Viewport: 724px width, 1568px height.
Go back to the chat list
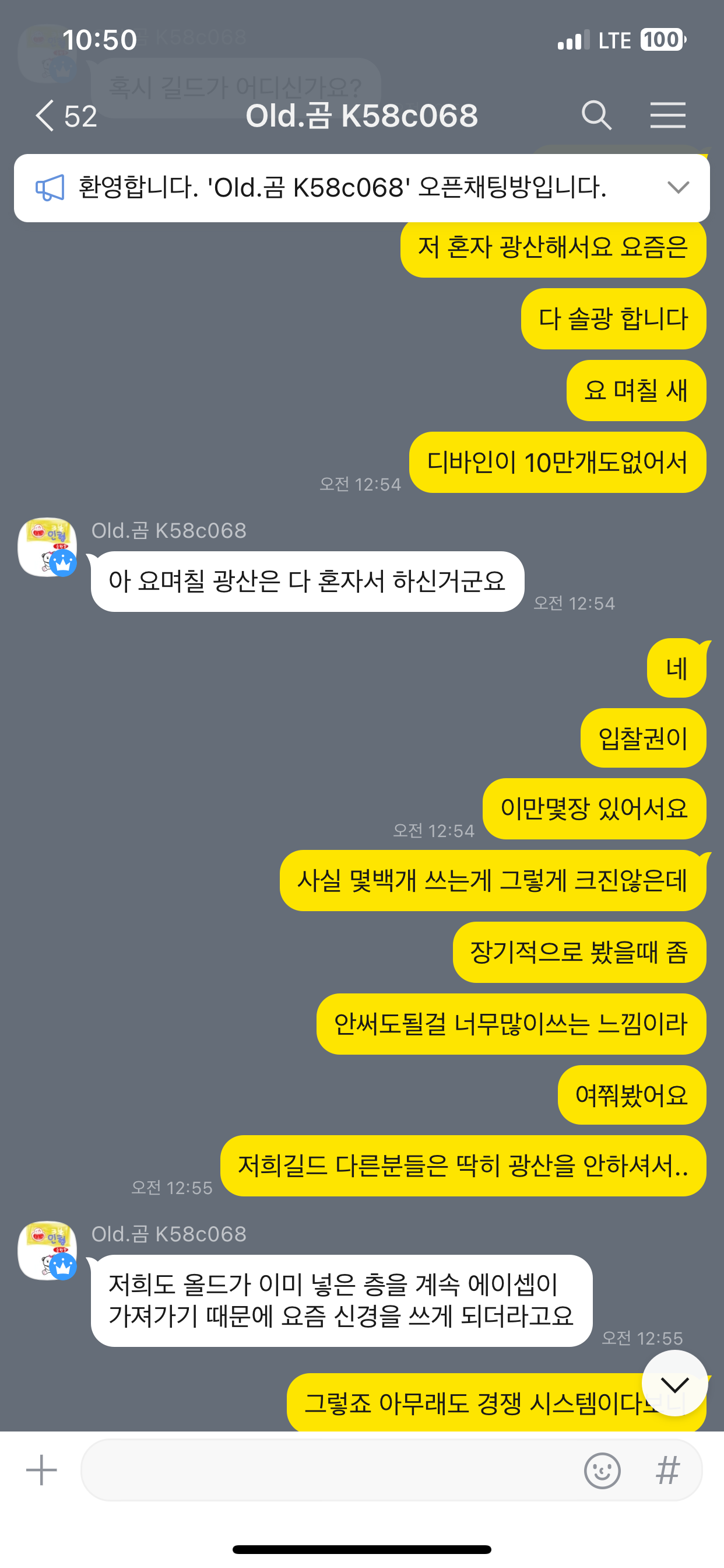click(x=46, y=116)
